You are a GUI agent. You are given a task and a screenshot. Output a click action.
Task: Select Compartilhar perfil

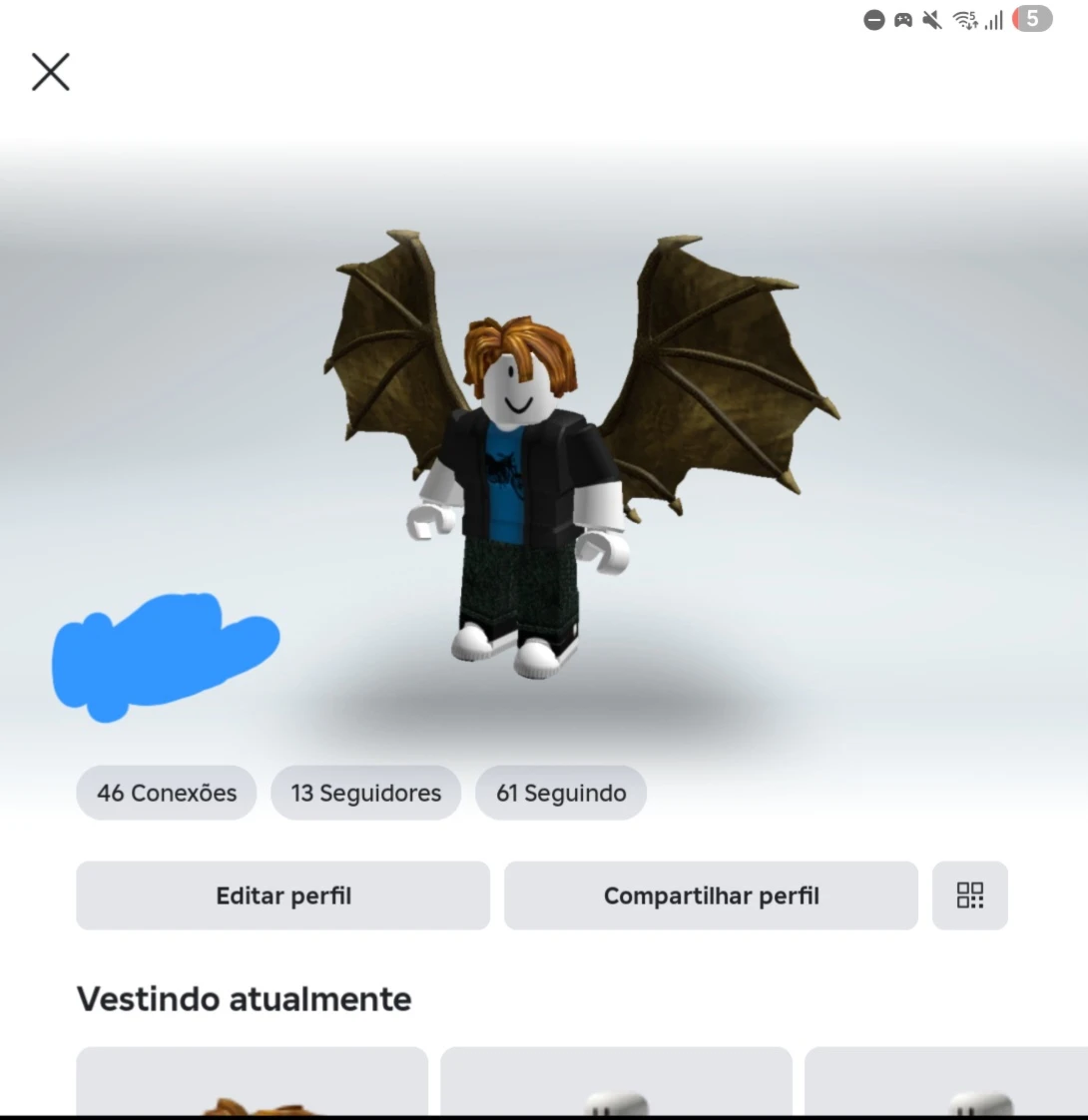[711, 895]
